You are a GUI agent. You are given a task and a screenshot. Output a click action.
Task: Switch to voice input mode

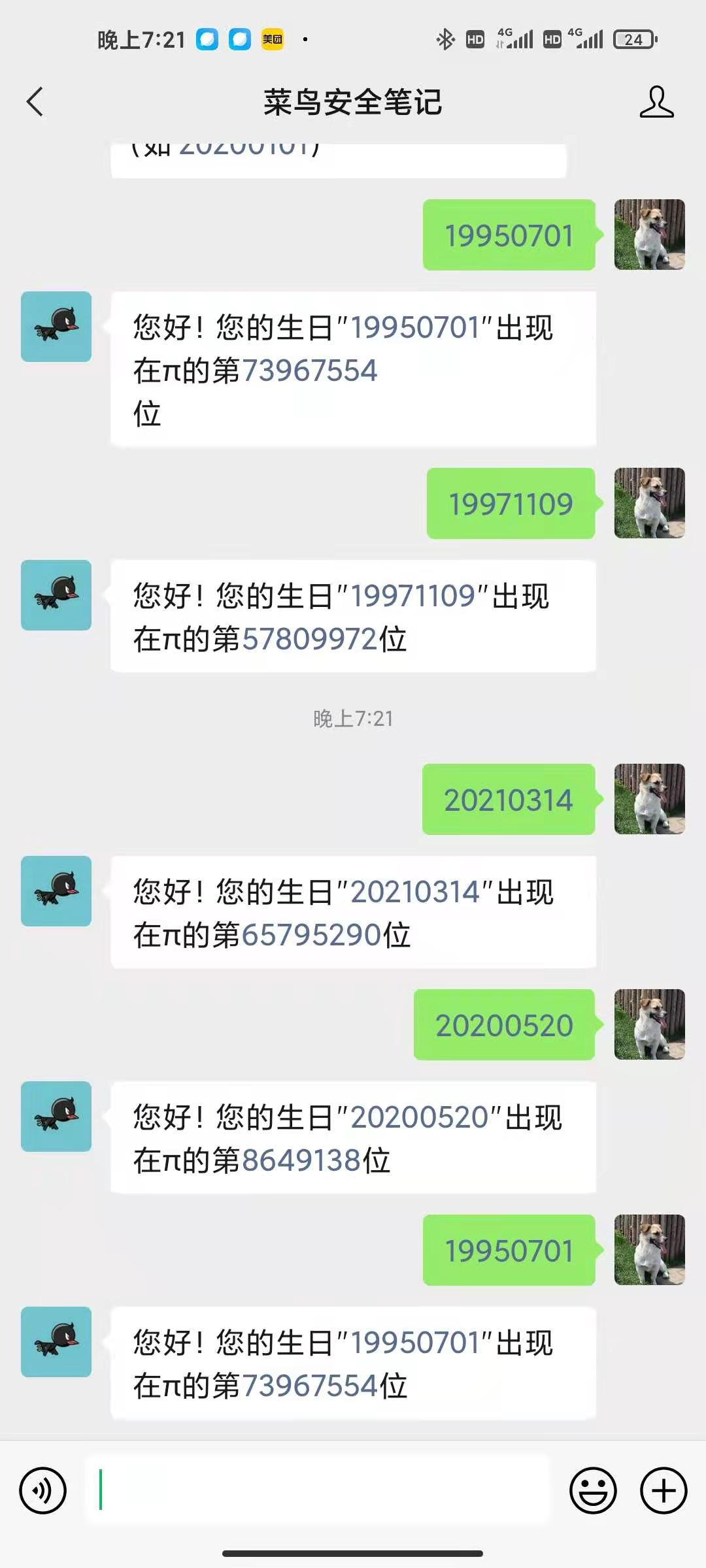[43, 1490]
